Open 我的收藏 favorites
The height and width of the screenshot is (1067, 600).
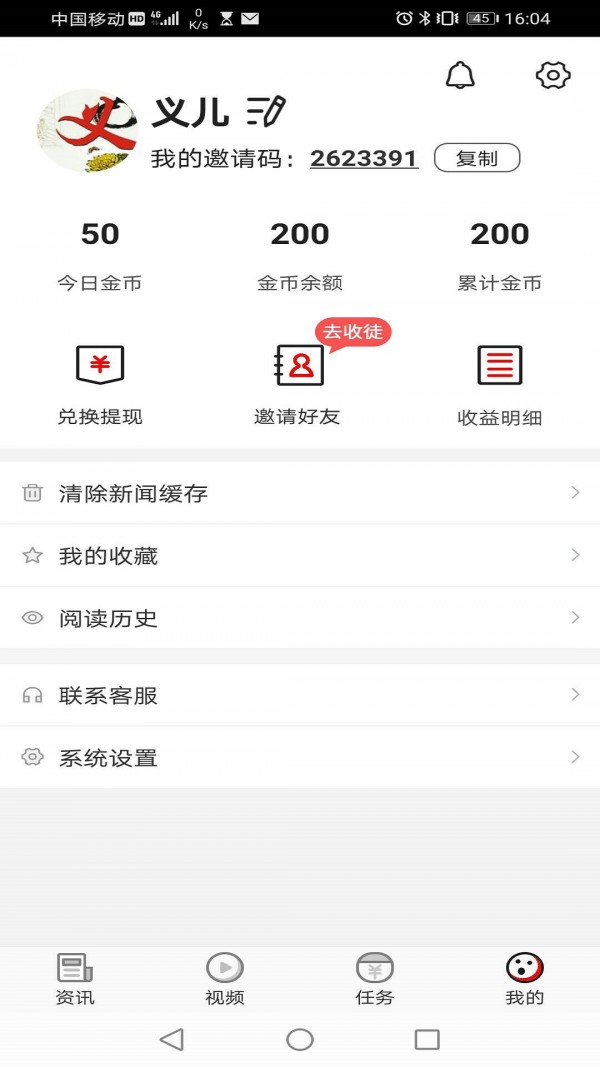[300, 556]
